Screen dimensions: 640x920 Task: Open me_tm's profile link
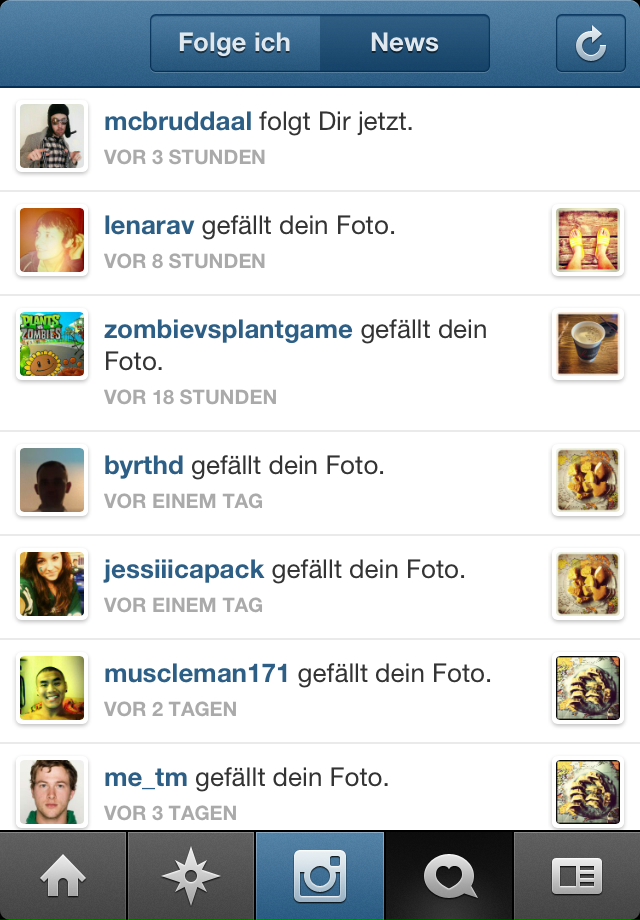point(146,777)
